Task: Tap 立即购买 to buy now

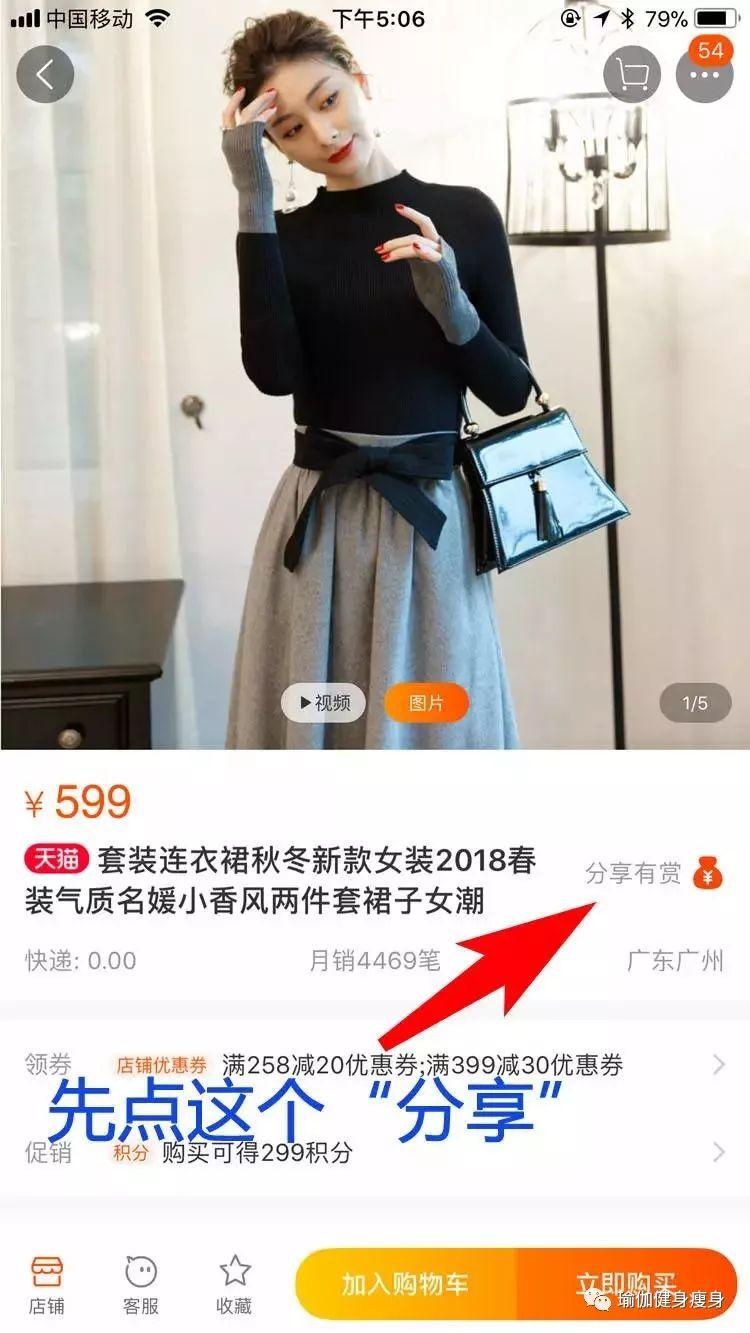Action: (625, 1285)
